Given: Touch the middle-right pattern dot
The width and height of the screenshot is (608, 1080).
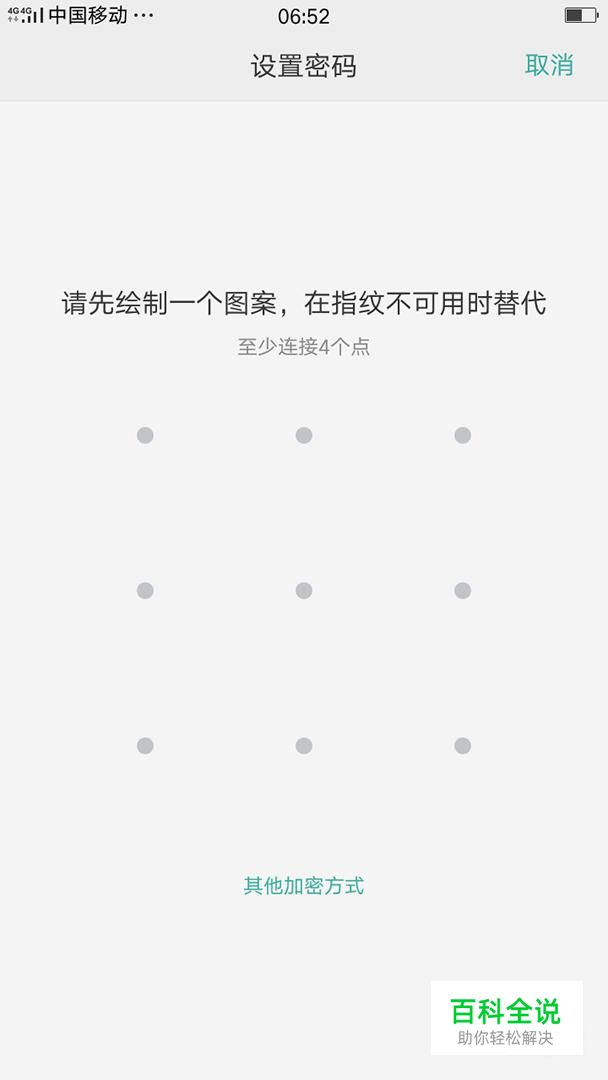Looking at the screenshot, I should coord(462,591).
